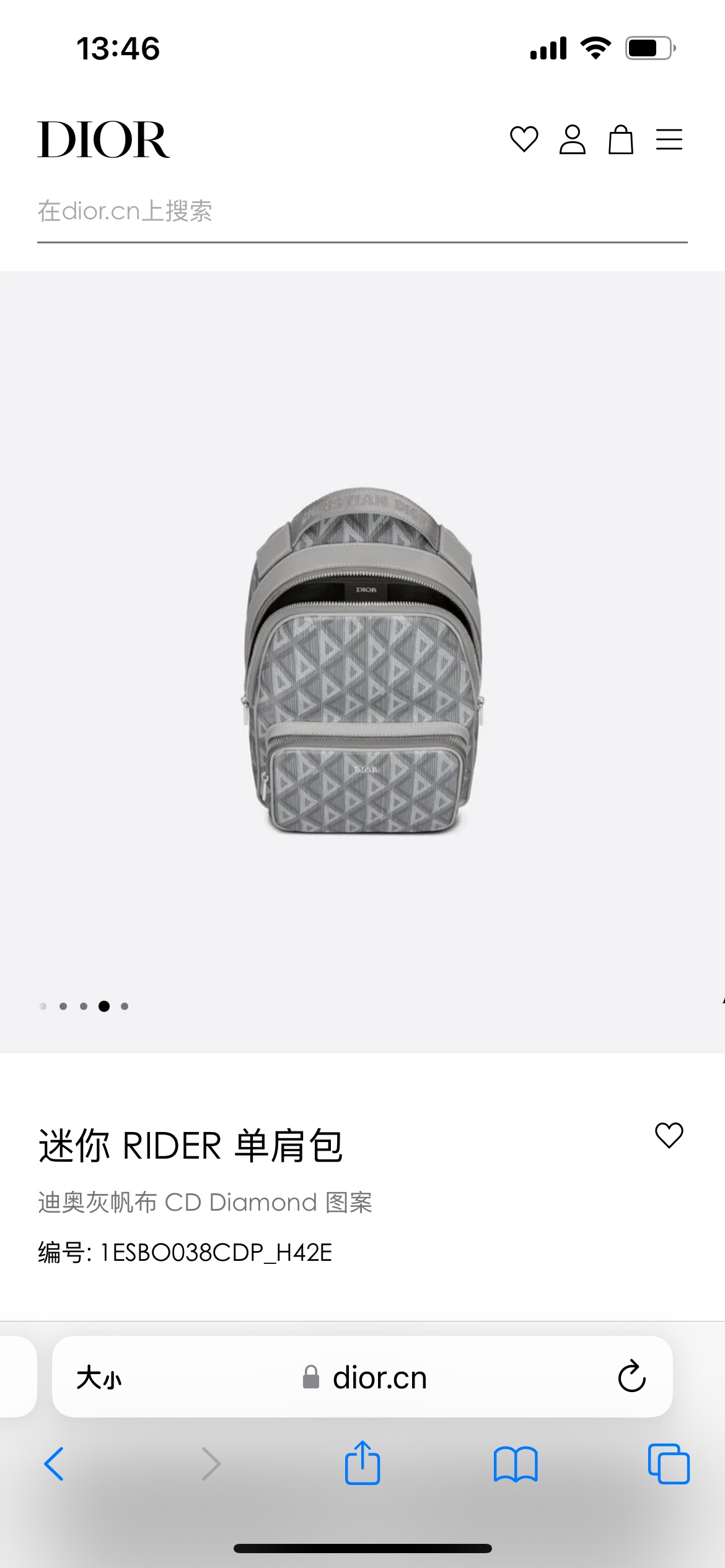The width and height of the screenshot is (725, 1568).
Task: Reload the dior.cn page
Action: click(x=631, y=1377)
